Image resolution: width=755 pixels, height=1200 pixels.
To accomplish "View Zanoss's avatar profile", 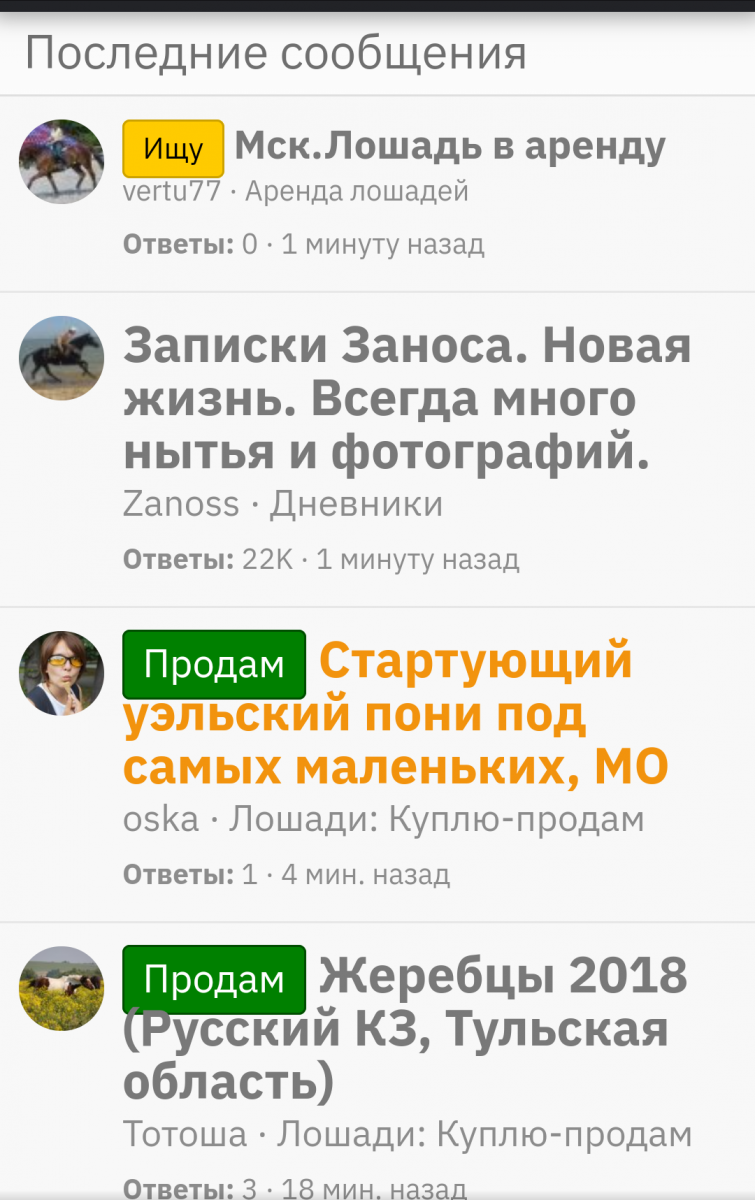I will point(62,358).
